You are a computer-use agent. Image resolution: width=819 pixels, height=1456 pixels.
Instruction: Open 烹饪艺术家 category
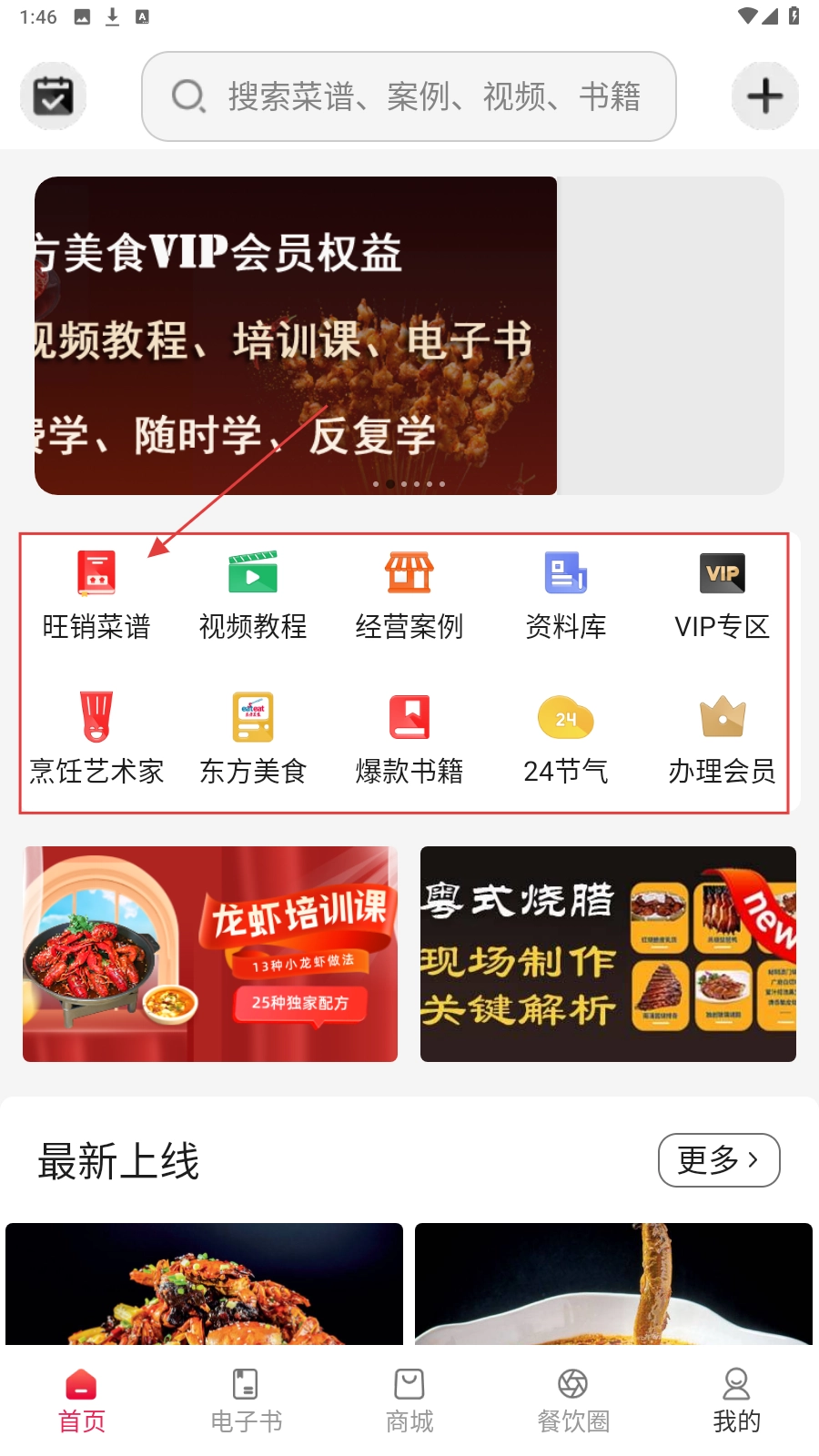tap(96, 739)
